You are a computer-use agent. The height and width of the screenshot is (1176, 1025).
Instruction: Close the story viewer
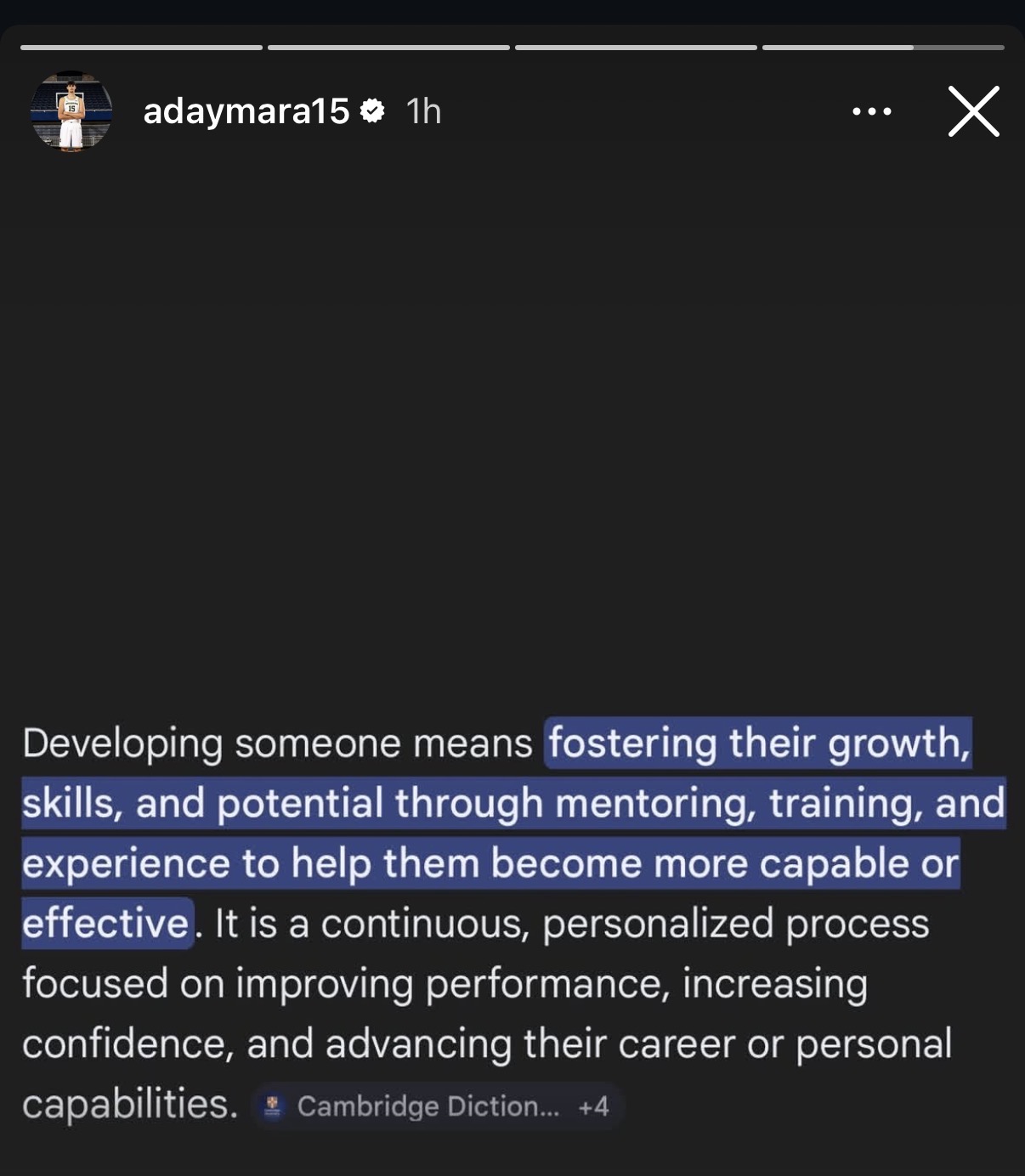coord(973,111)
